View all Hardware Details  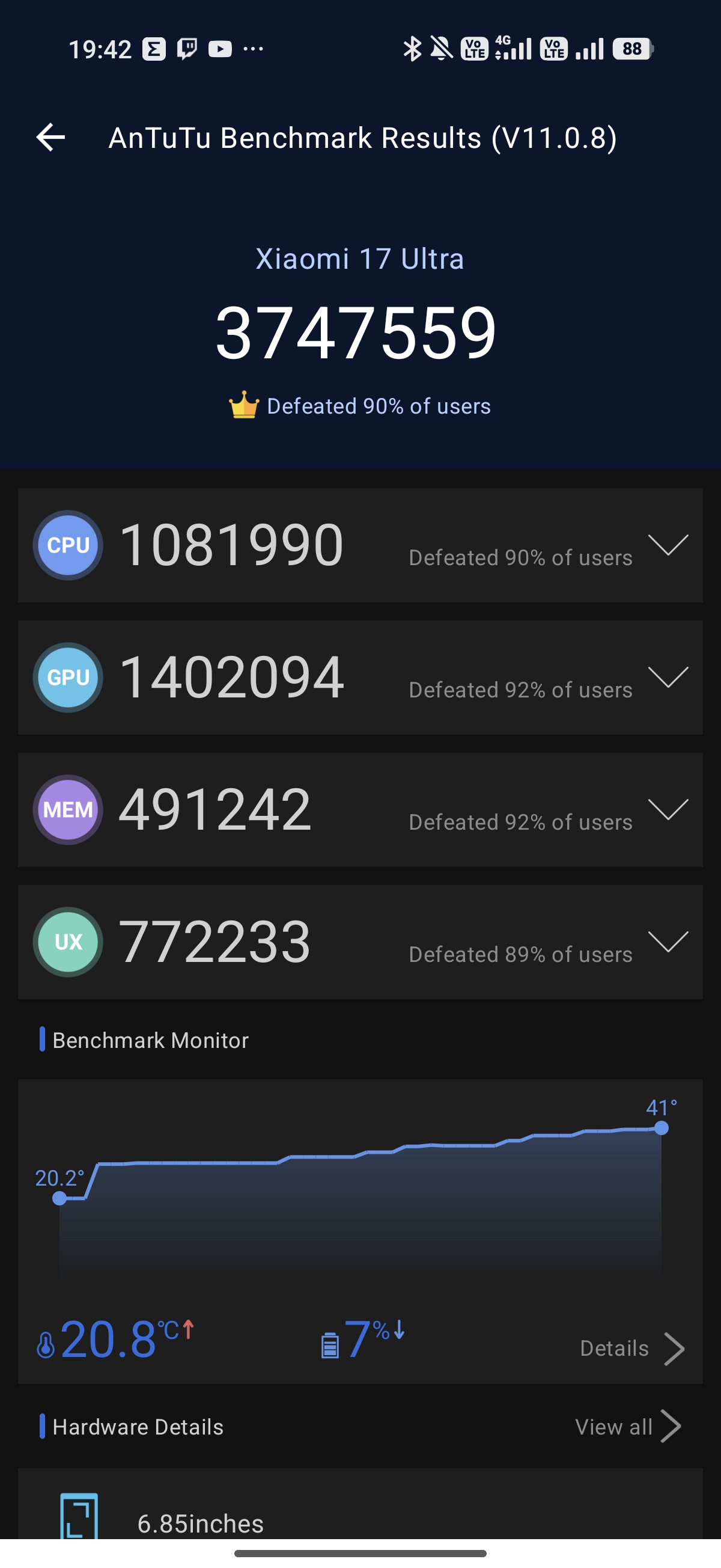tap(627, 1426)
